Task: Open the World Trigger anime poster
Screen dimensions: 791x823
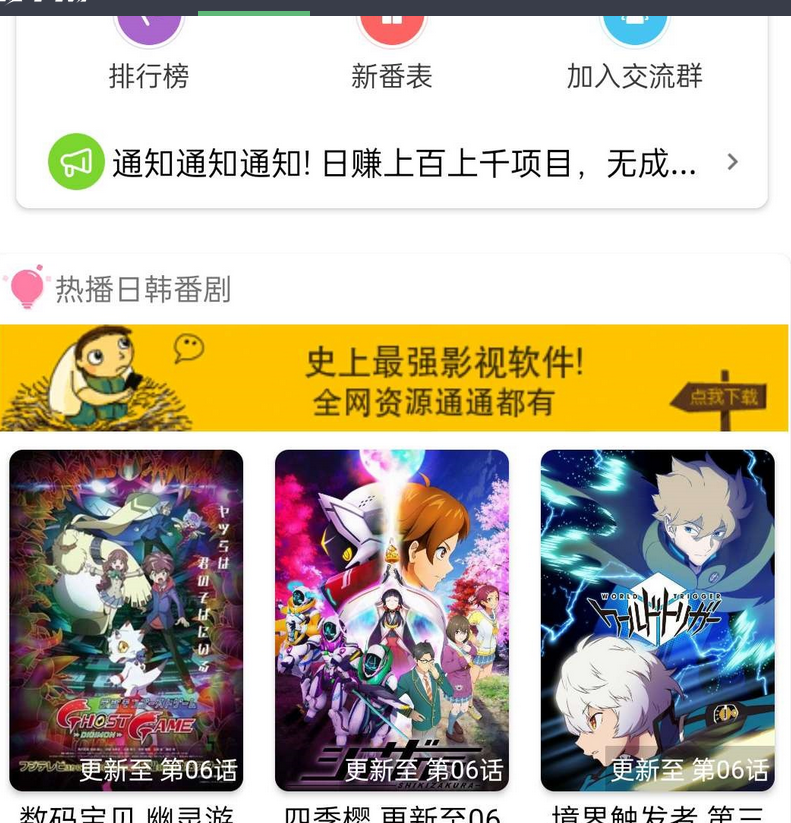Action: click(657, 618)
